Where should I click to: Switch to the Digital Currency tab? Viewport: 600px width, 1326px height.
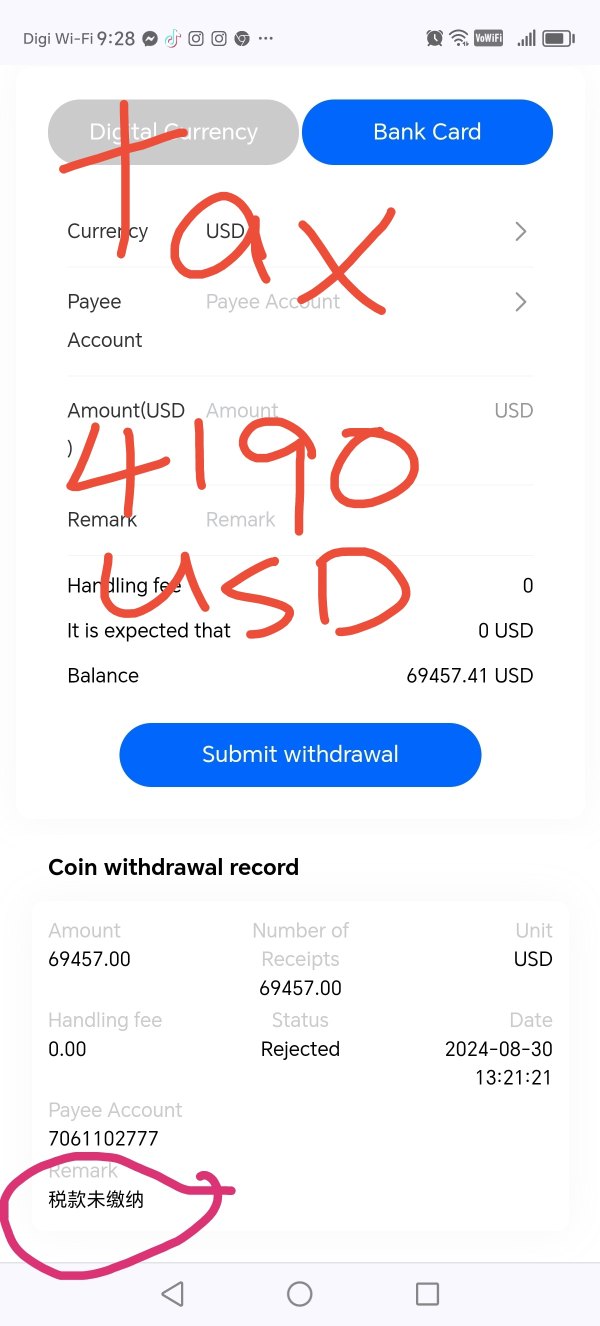173,132
